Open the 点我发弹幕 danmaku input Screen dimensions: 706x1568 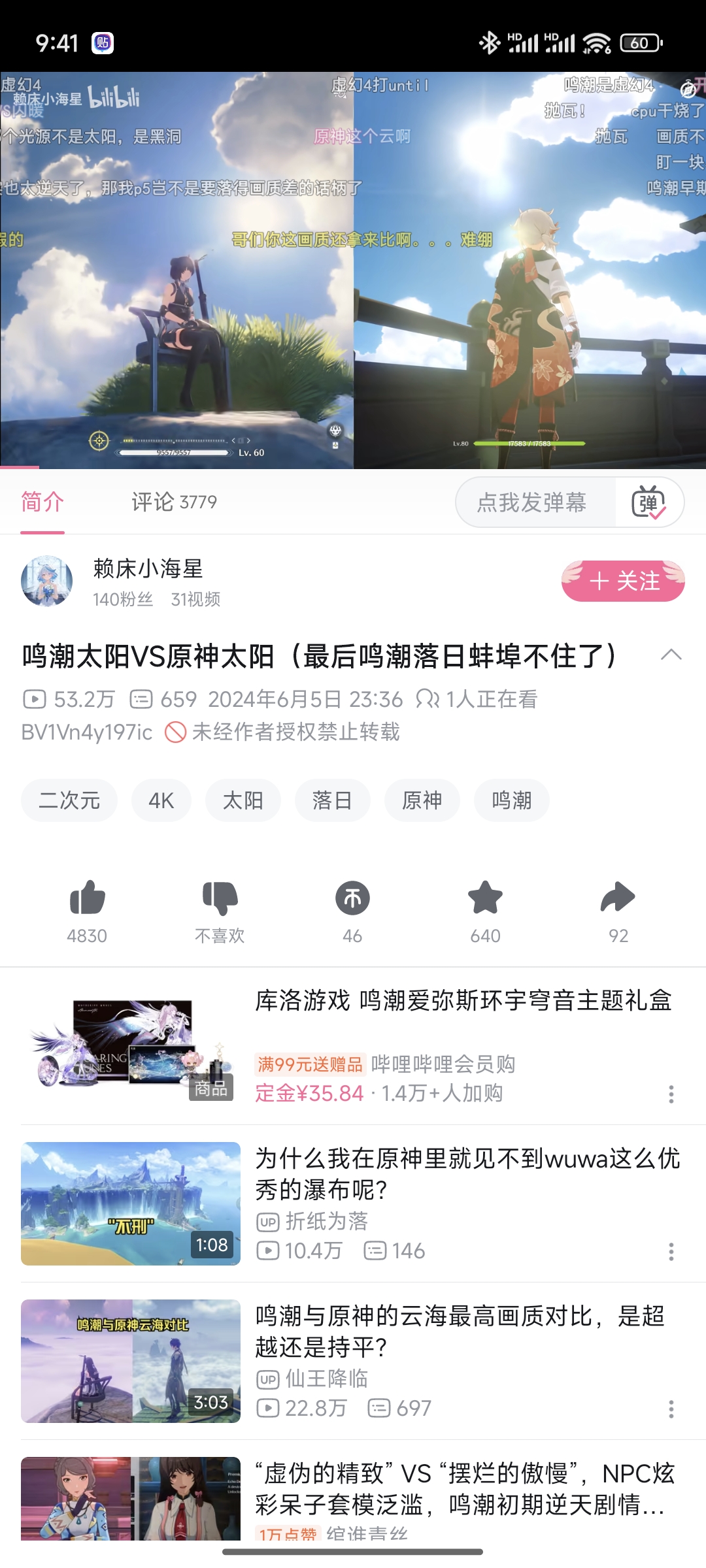pos(532,502)
